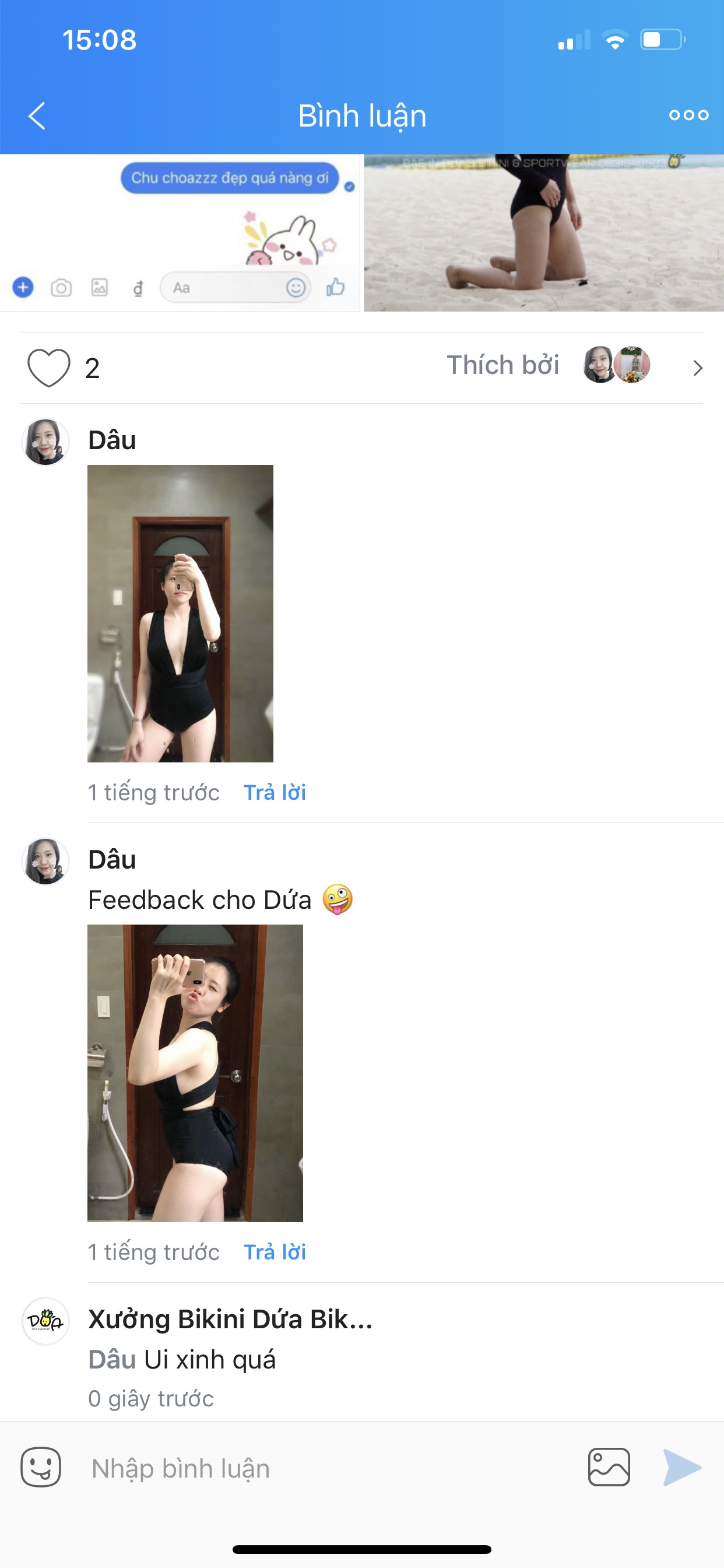The width and height of the screenshot is (724, 1568).
Task: Attach an image to the comment
Action: [609, 1467]
